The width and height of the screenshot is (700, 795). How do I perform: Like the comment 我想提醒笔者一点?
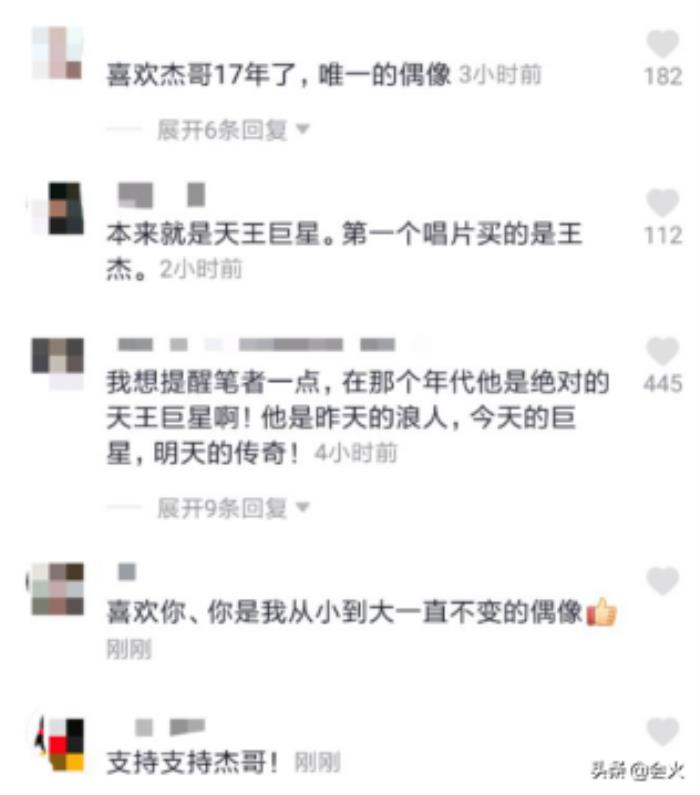pos(662,351)
